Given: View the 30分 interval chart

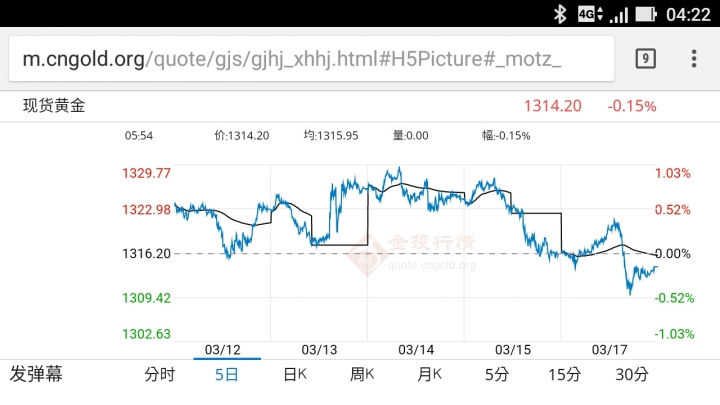Looking at the screenshot, I should [x=632, y=375].
